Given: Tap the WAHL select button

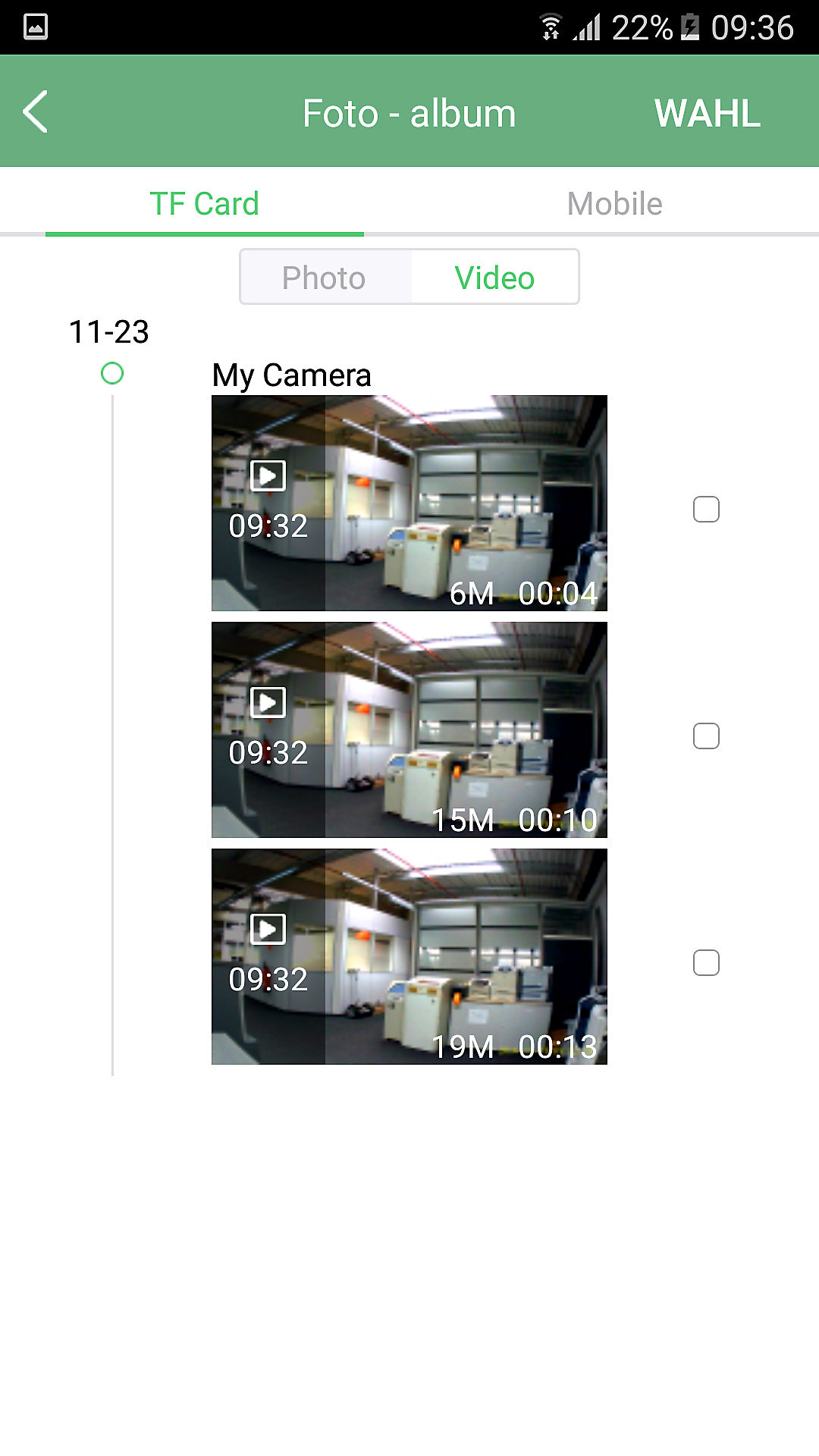Looking at the screenshot, I should click(x=707, y=114).
